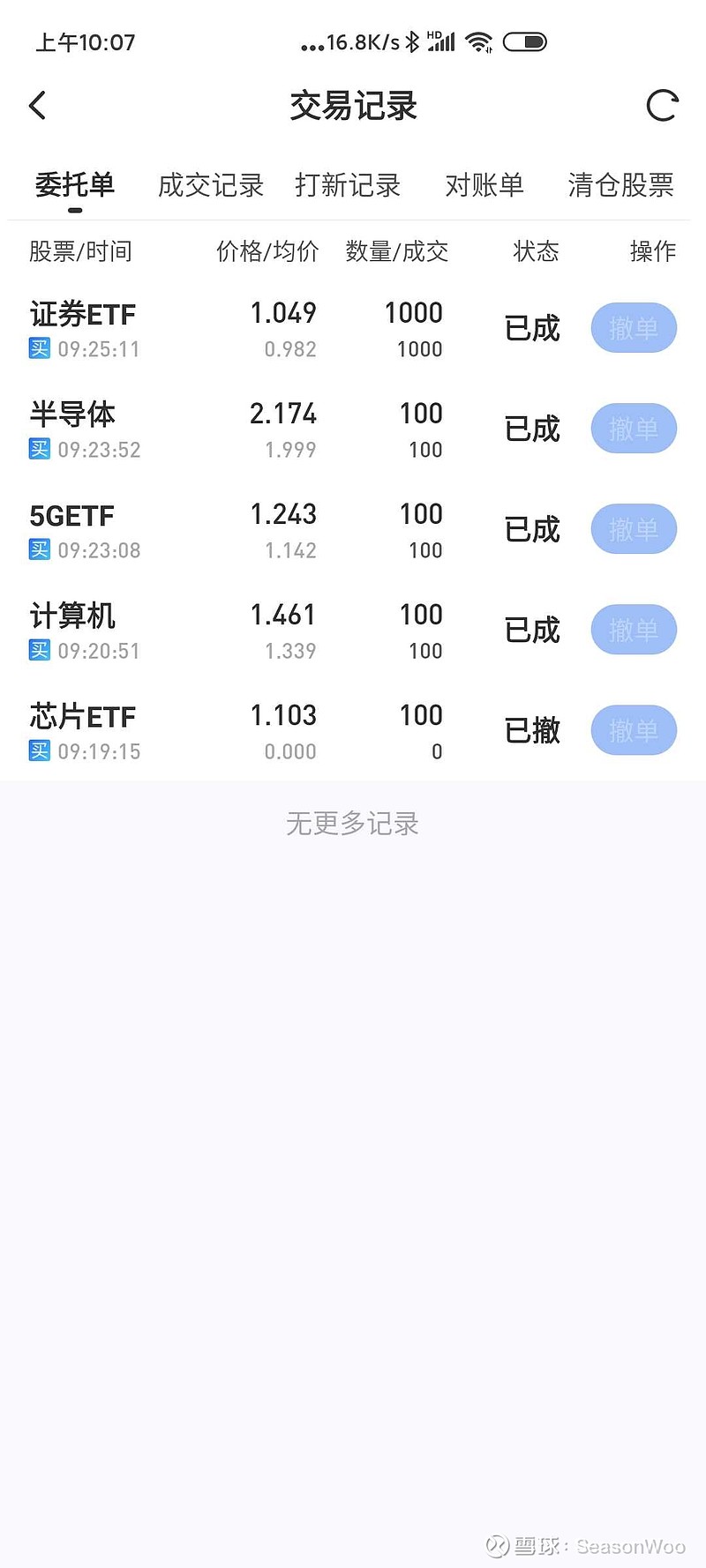Tap 撤单 for the 5GETF order
706x1568 pixels.
634,529
